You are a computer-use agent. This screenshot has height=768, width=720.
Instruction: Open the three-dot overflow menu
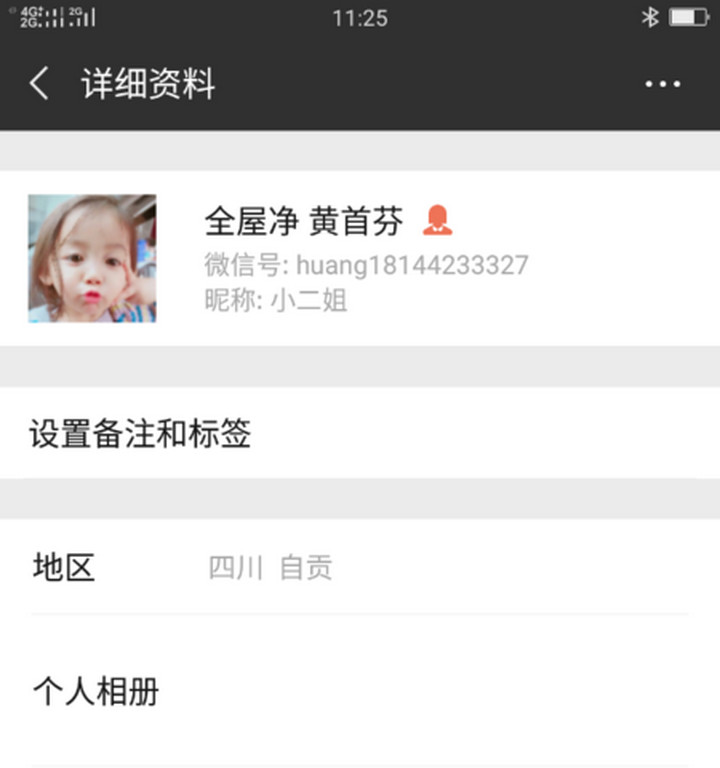(x=663, y=85)
